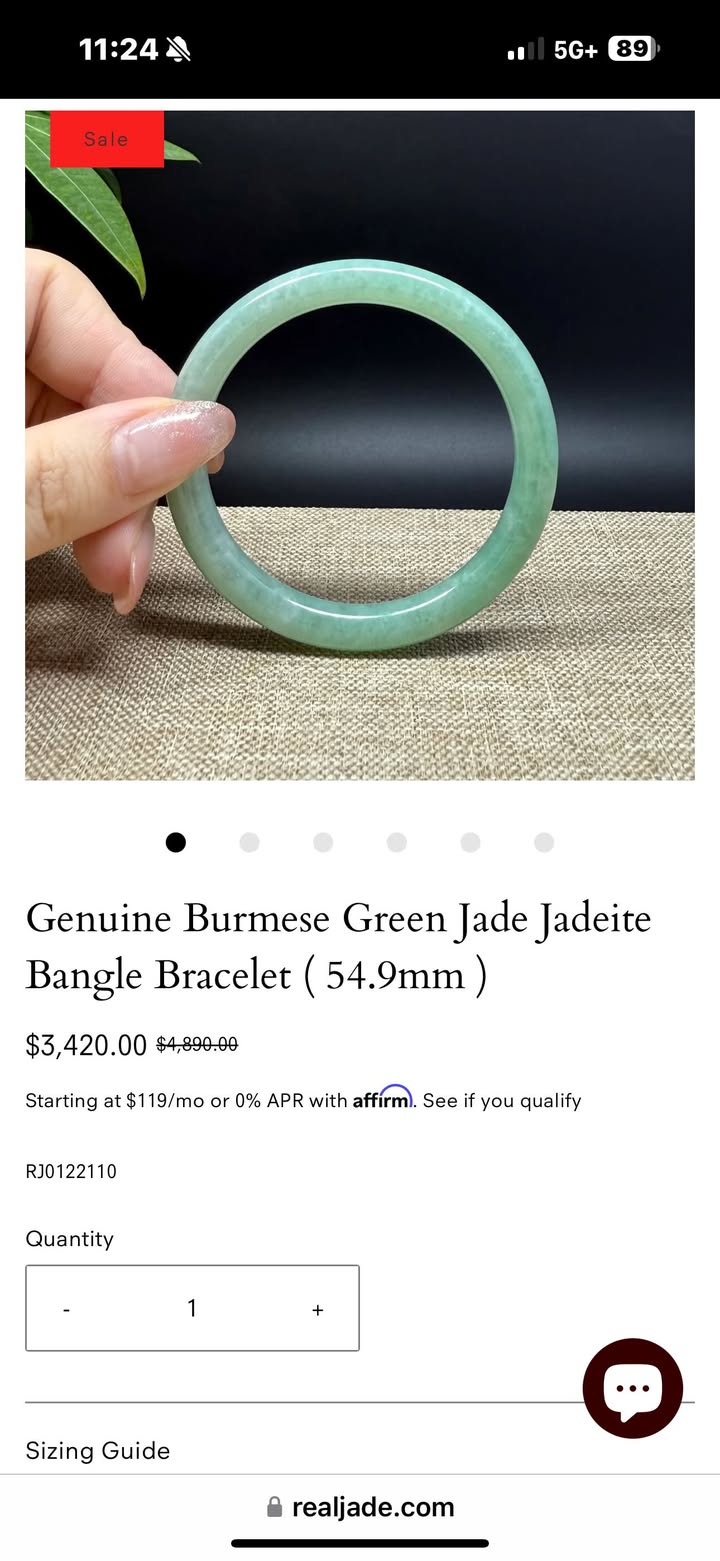This screenshot has width=720, height=1561.
Task: Increase quantity with the plus button
Action: tap(318, 1309)
